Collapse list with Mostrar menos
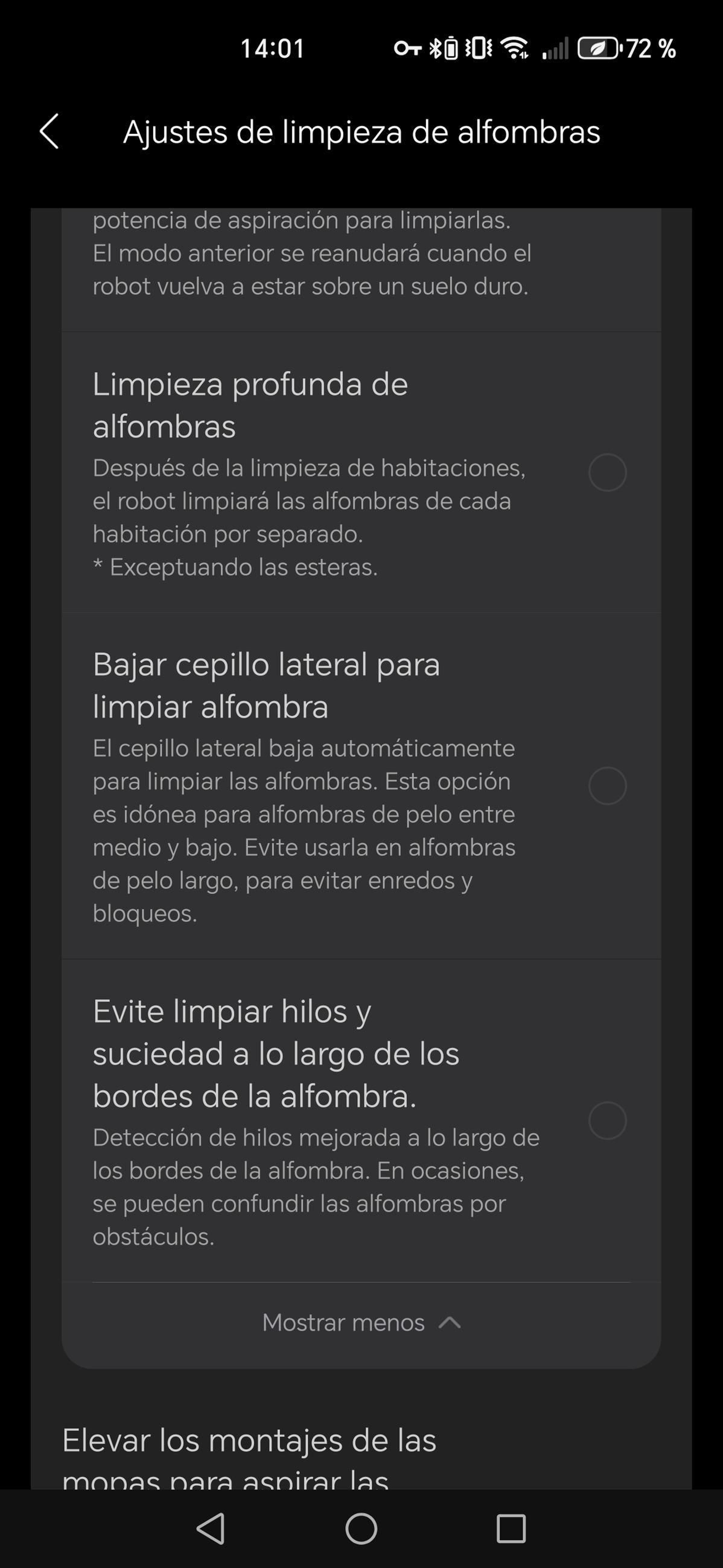The height and width of the screenshot is (1568, 723). [x=361, y=1323]
